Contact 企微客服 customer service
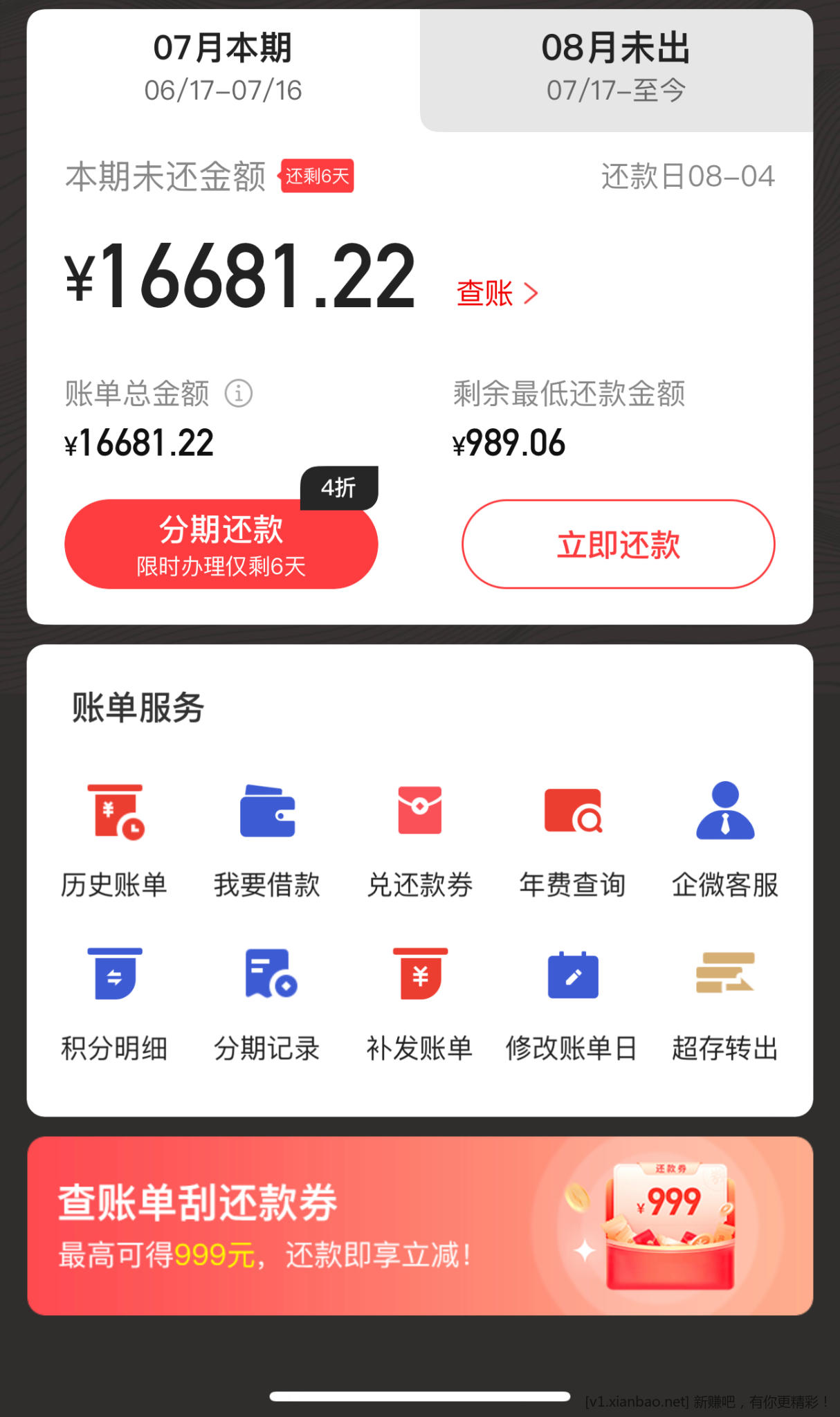 click(x=724, y=839)
